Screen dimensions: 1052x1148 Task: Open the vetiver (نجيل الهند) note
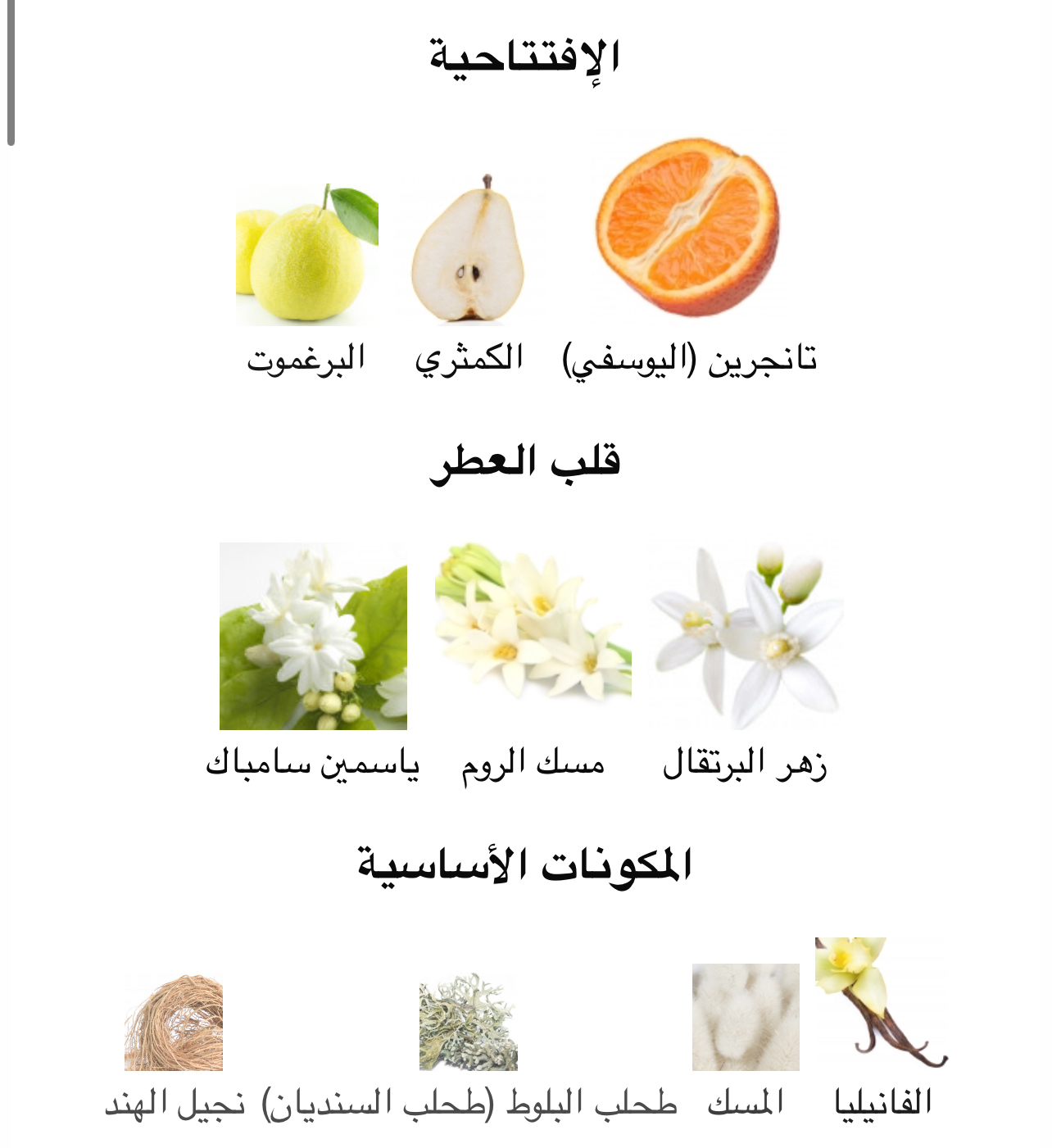click(174, 1023)
